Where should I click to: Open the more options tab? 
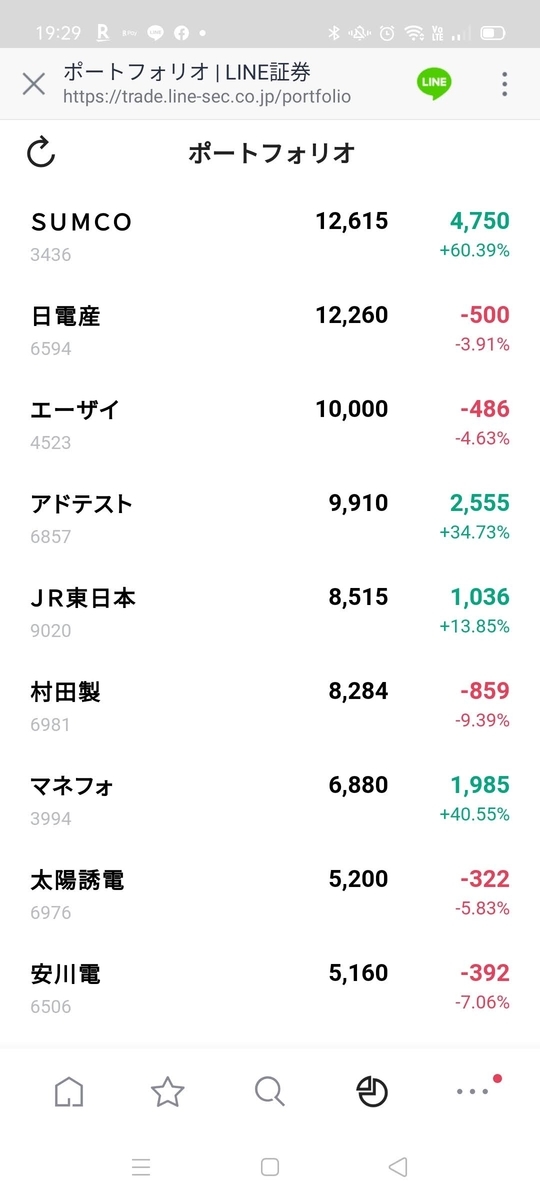click(x=474, y=1092)
